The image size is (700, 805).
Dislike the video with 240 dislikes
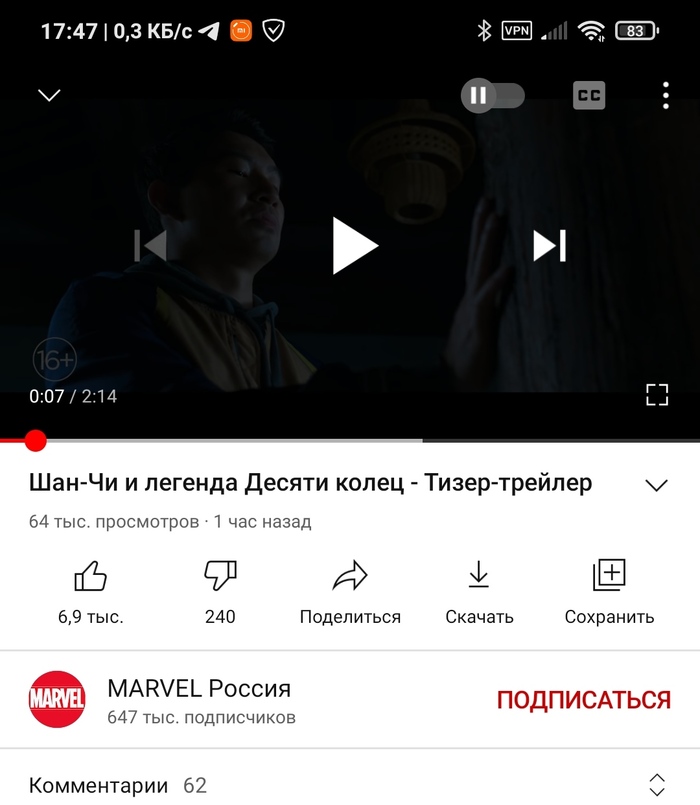tap(220, 590)
